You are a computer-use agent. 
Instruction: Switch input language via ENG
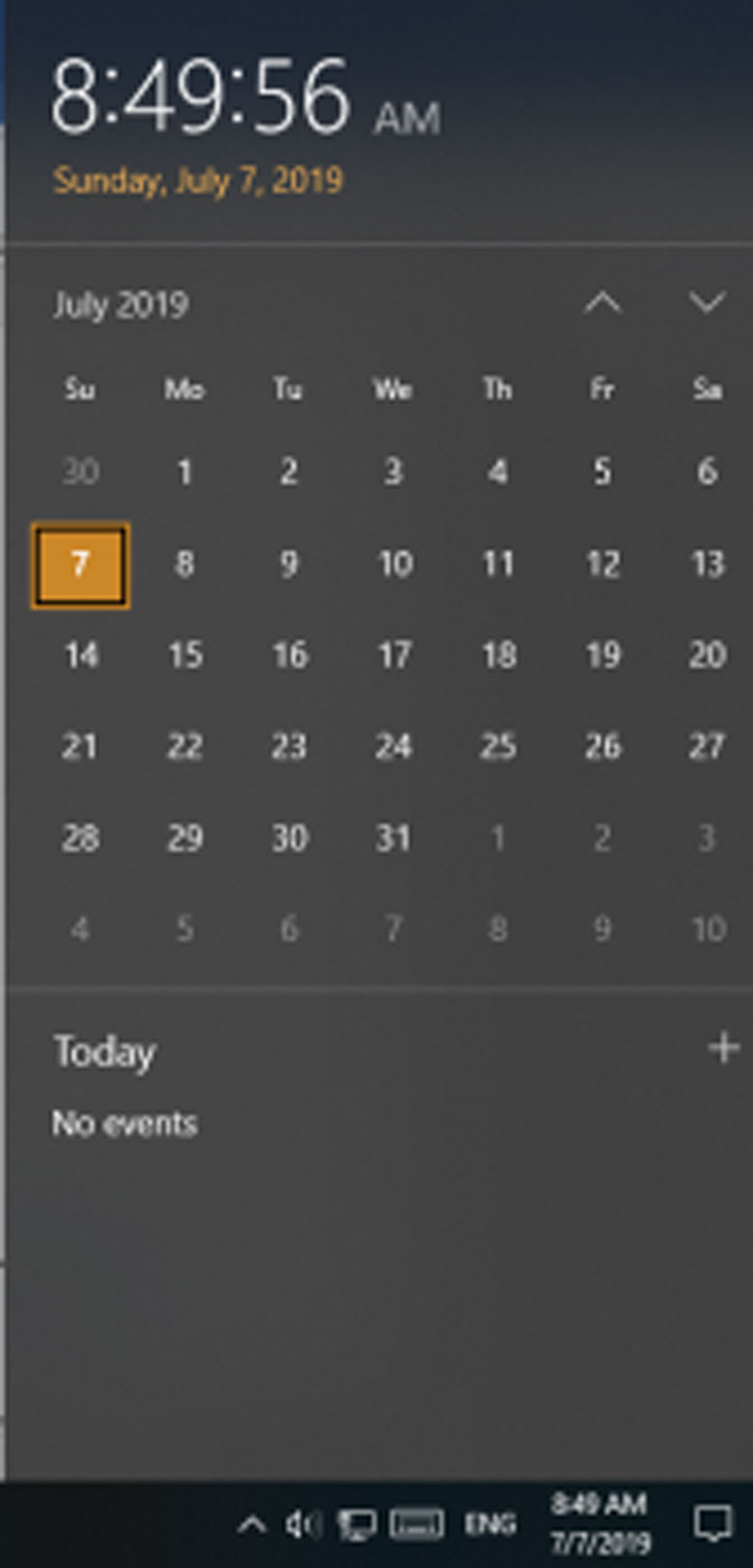(490, 1525)
